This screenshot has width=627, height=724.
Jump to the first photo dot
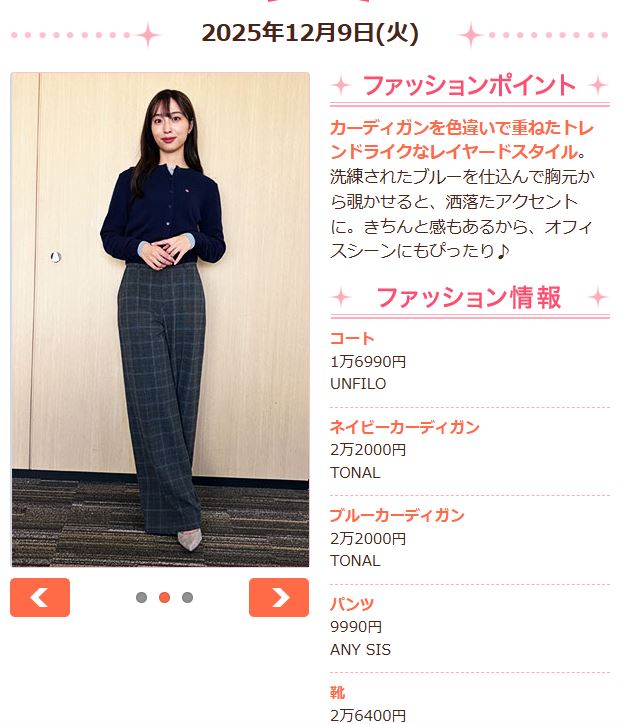[x=141, y=597]
